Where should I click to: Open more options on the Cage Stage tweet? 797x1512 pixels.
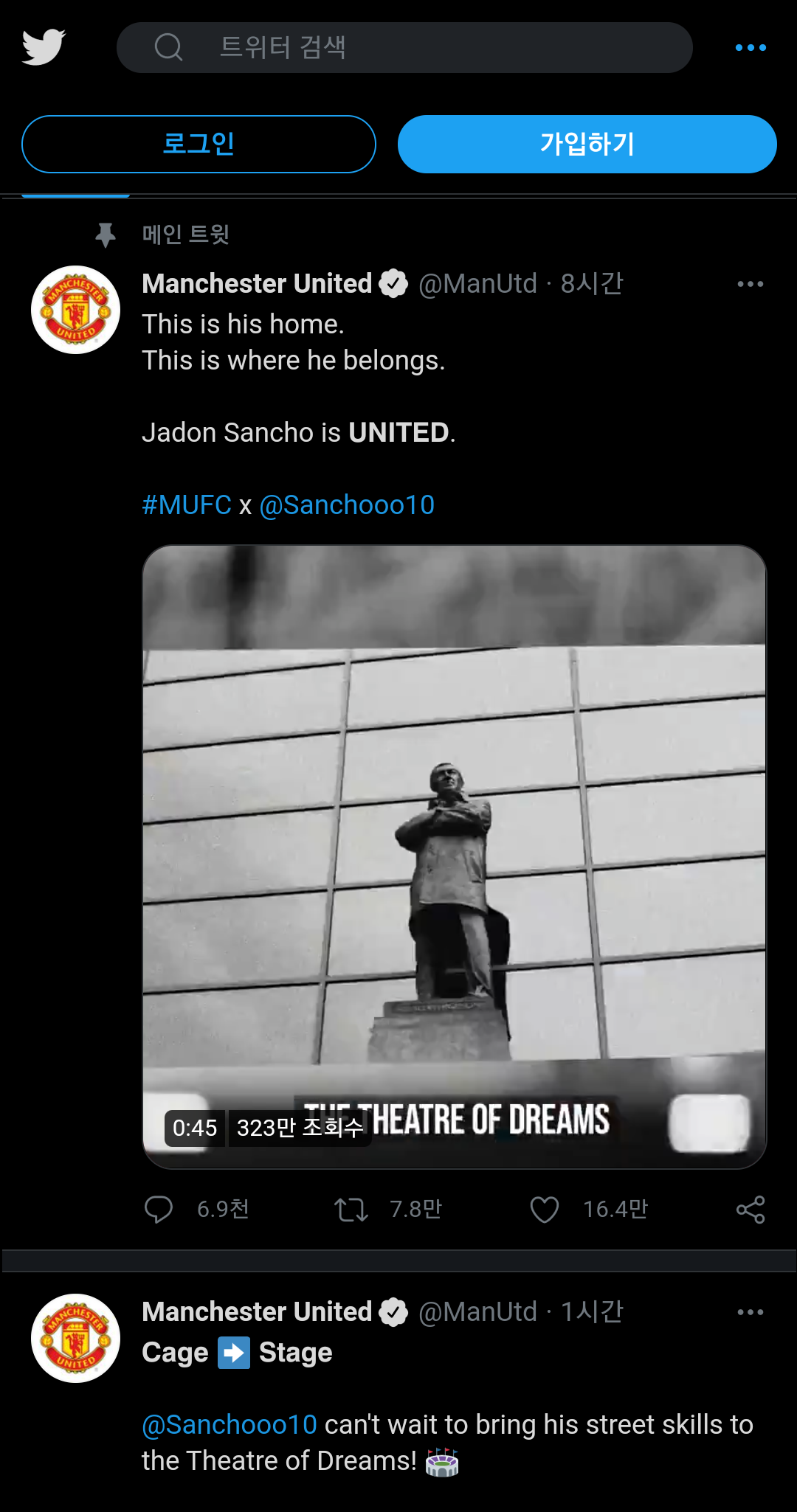coord(750,1312)
